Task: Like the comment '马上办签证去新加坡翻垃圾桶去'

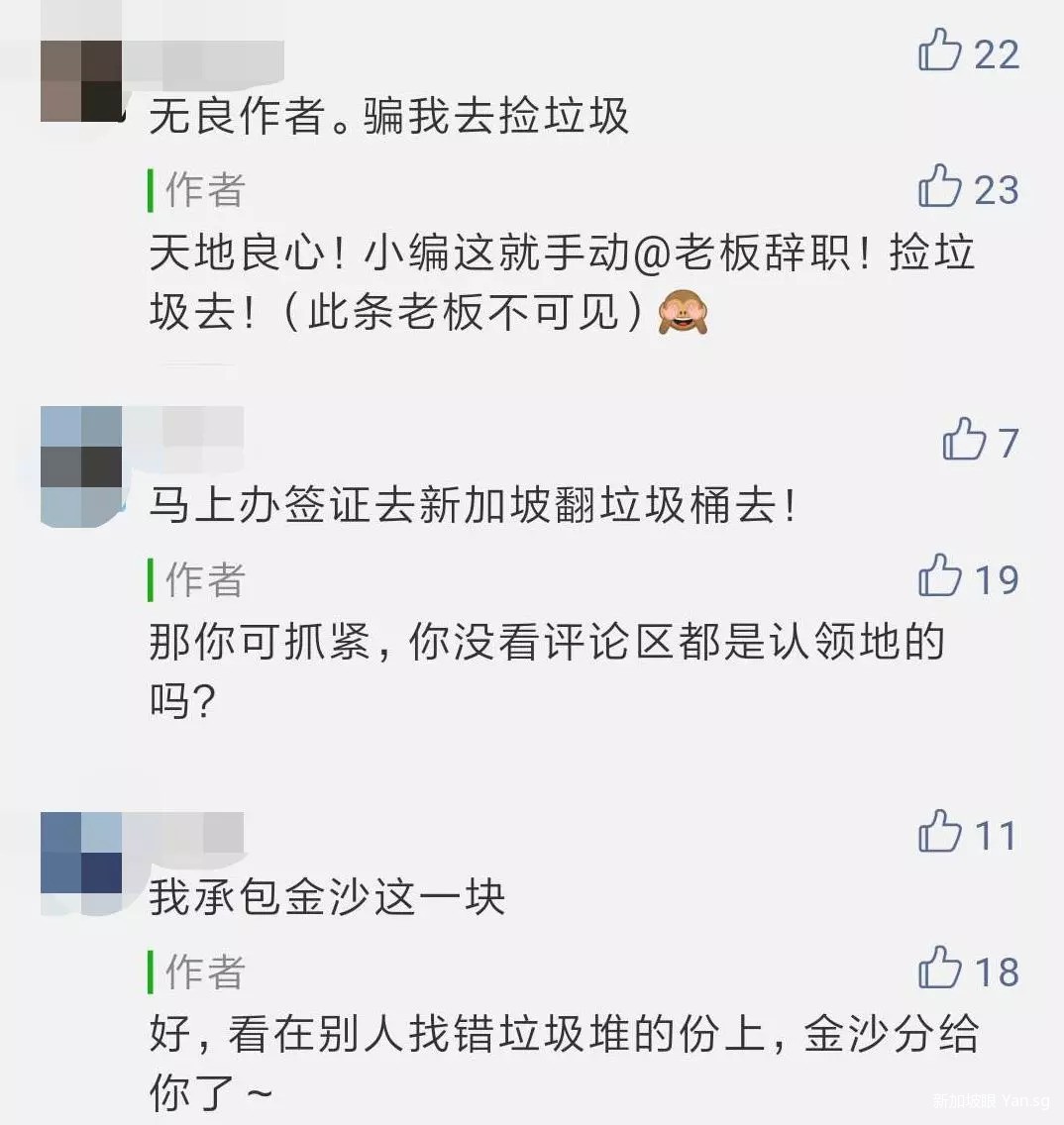Action: point(963,439)
